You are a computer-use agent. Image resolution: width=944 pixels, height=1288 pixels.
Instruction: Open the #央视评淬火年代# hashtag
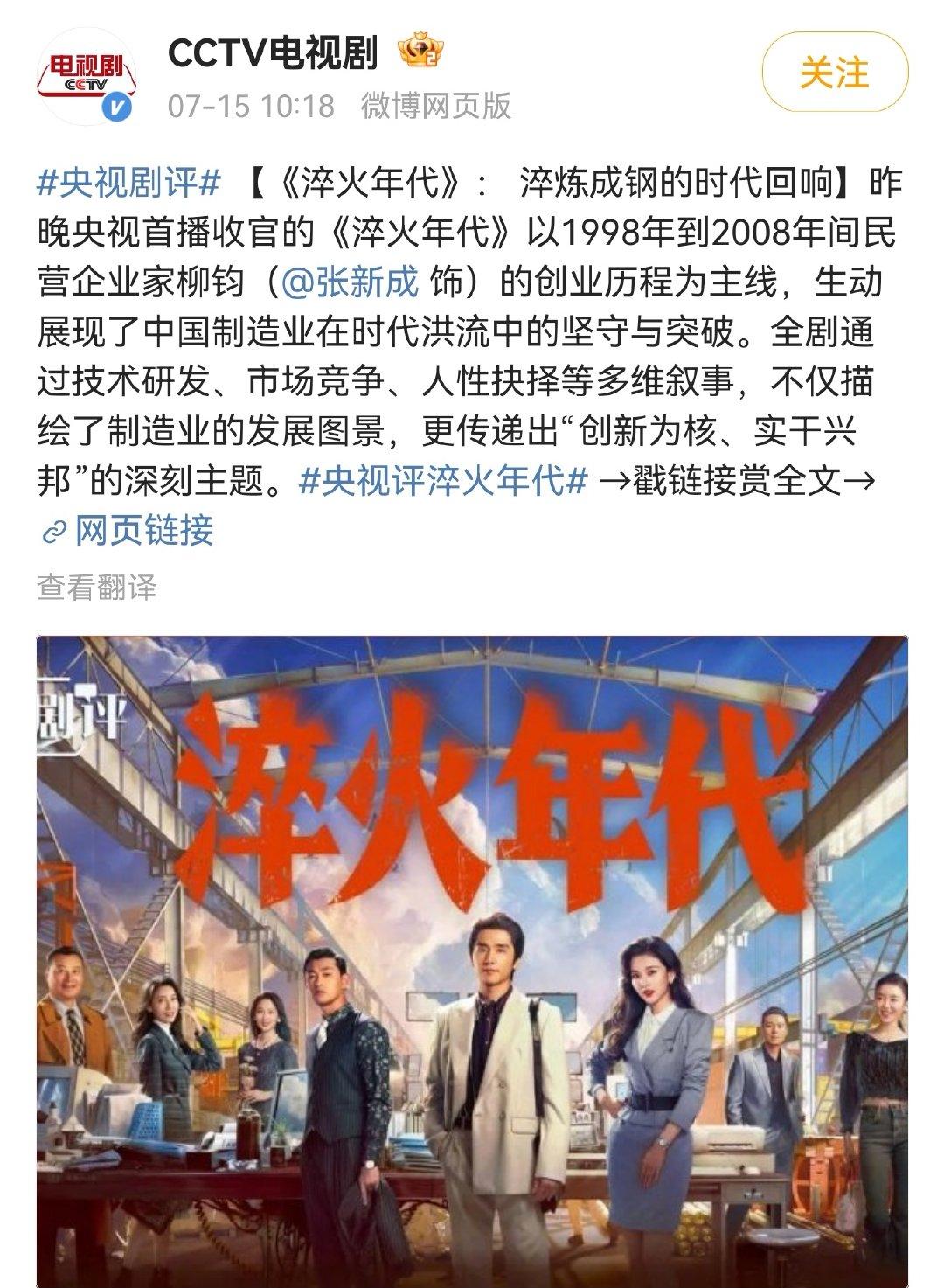pyautogui.click(x=443, y=480)
